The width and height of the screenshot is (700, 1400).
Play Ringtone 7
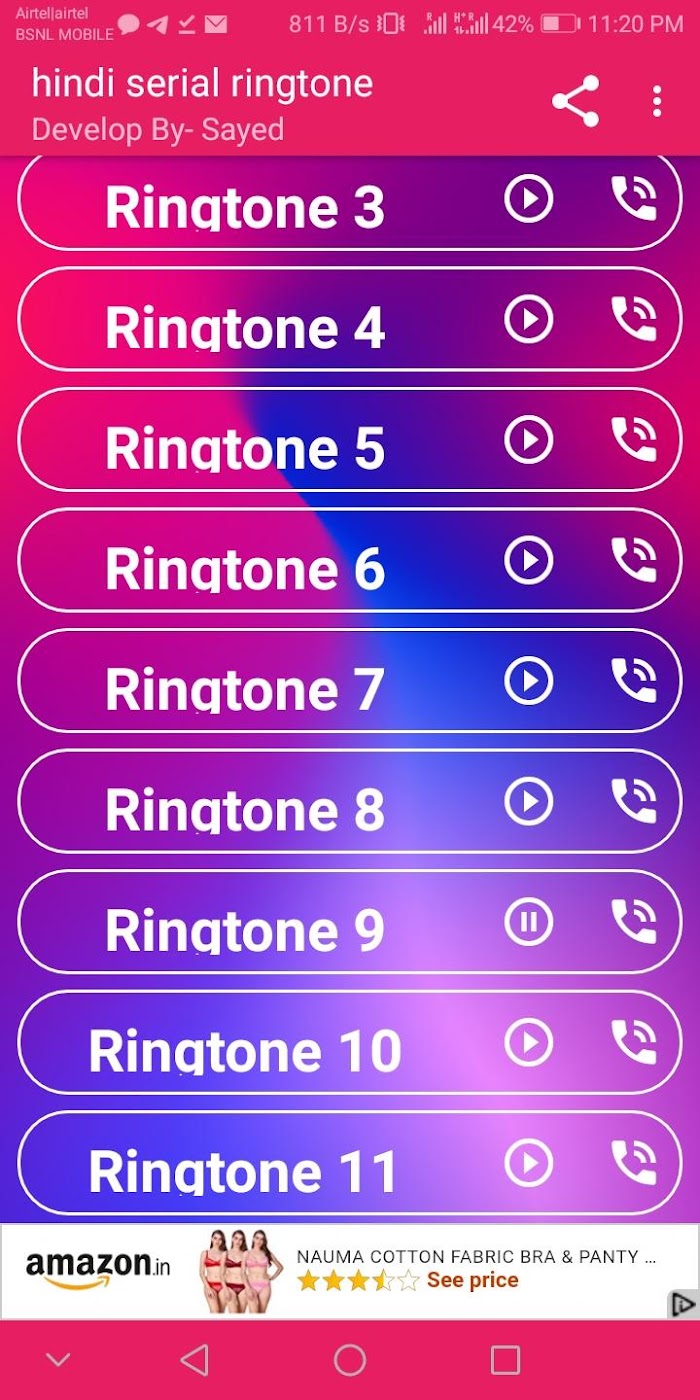click(529, 681)
